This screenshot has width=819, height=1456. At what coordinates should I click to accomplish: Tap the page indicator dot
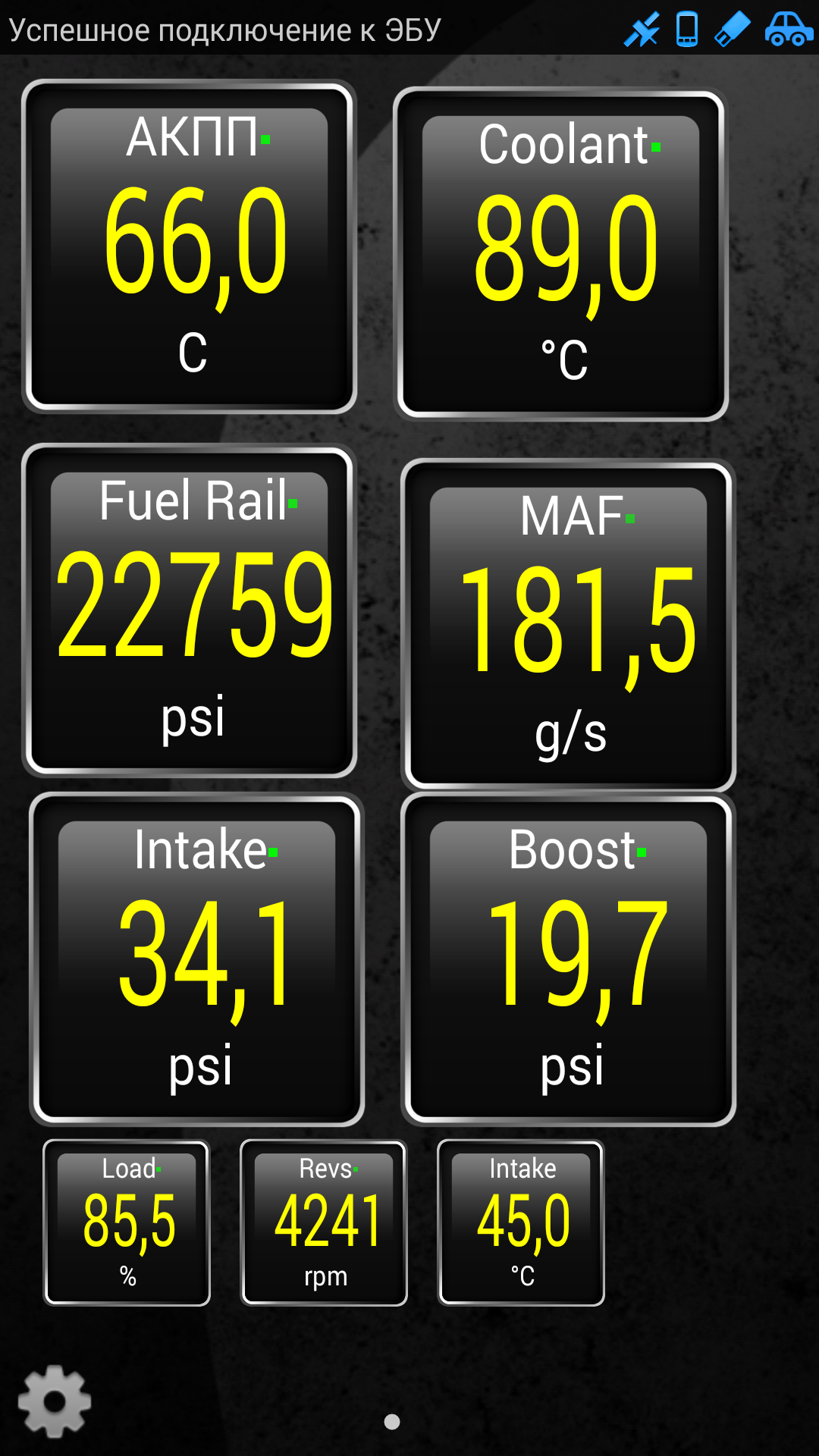pos(392,1422)
